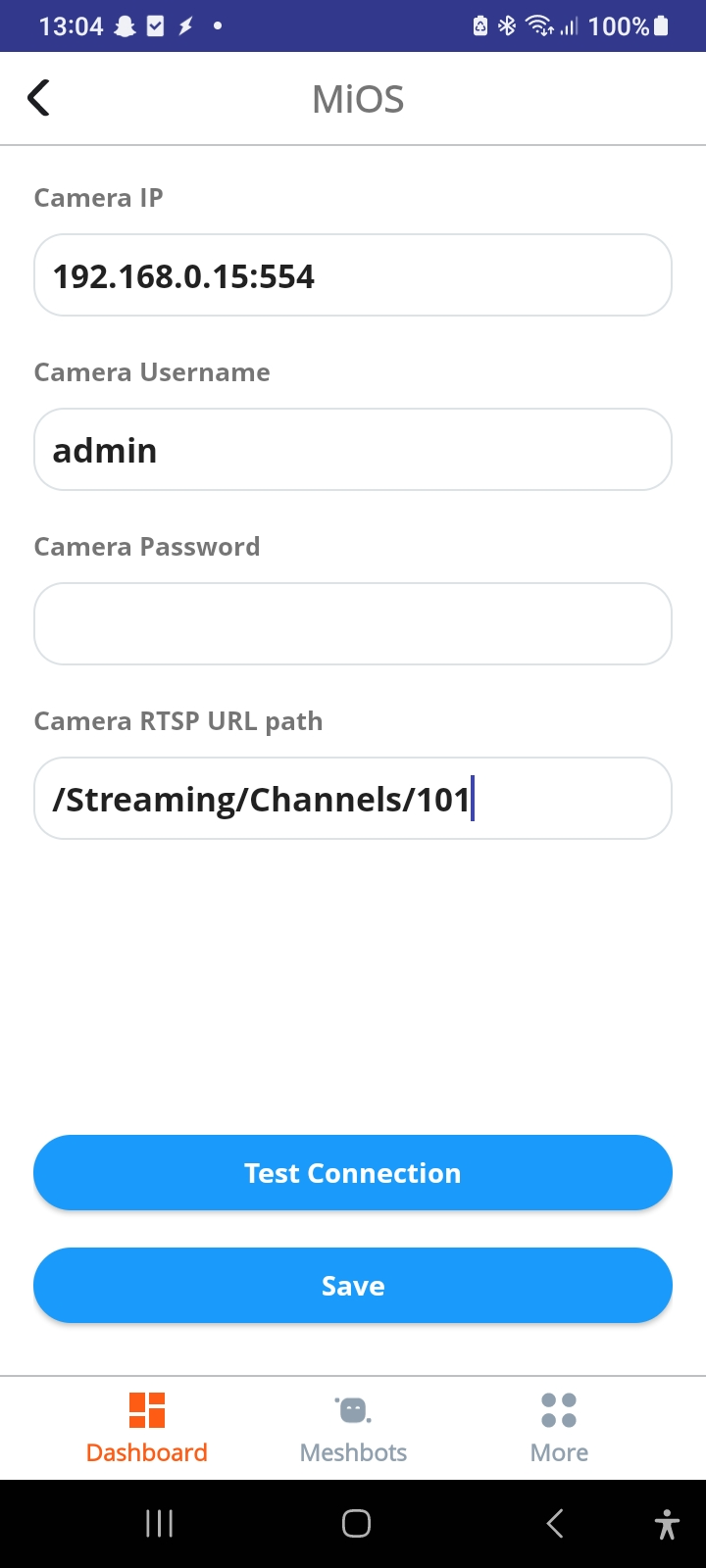The image size is (706, 1568).
Task: Open recent apps from navigation bar
Action: (159, 1523)
